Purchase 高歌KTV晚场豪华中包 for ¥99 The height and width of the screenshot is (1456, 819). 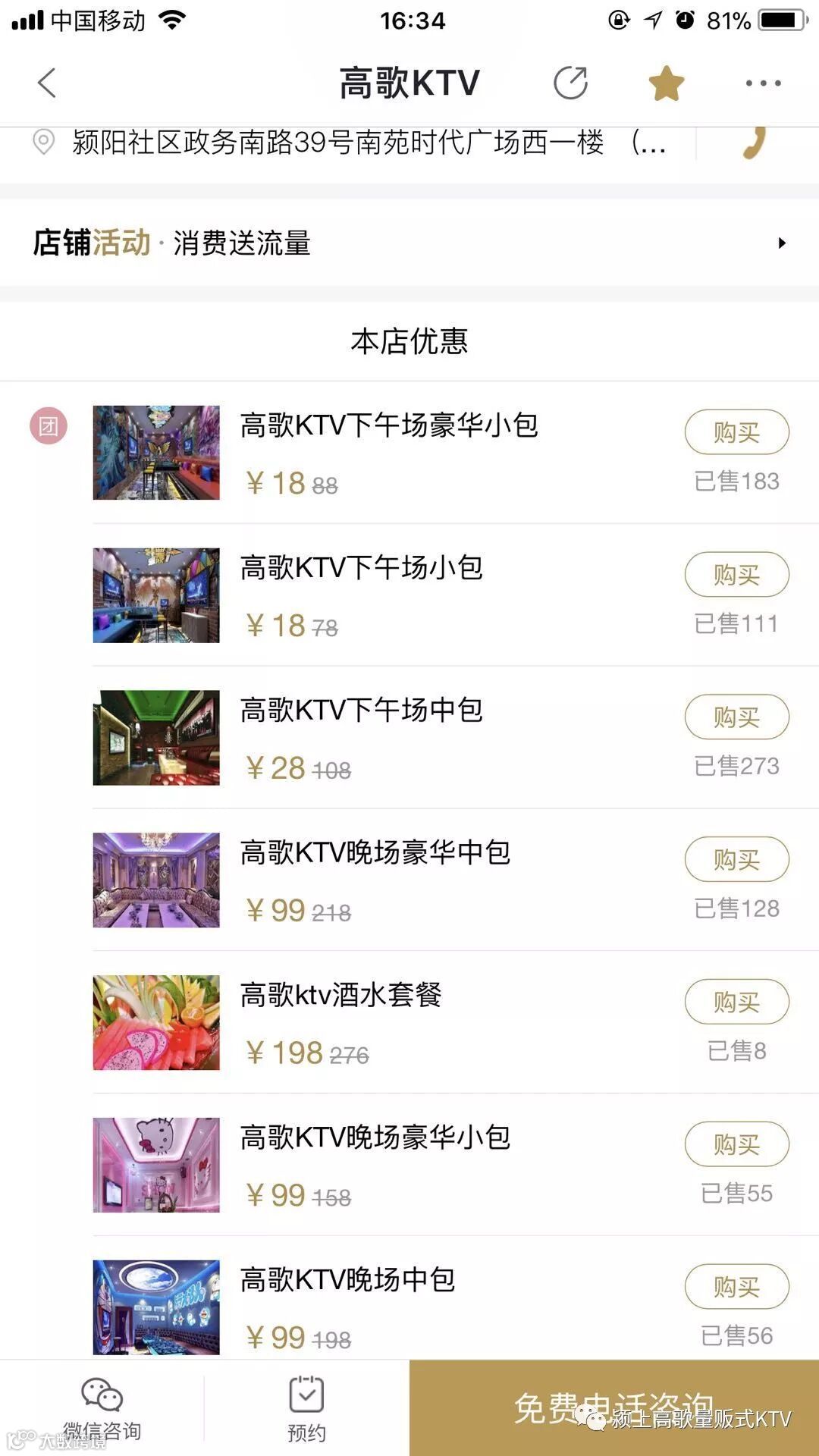tap(736, 859)
